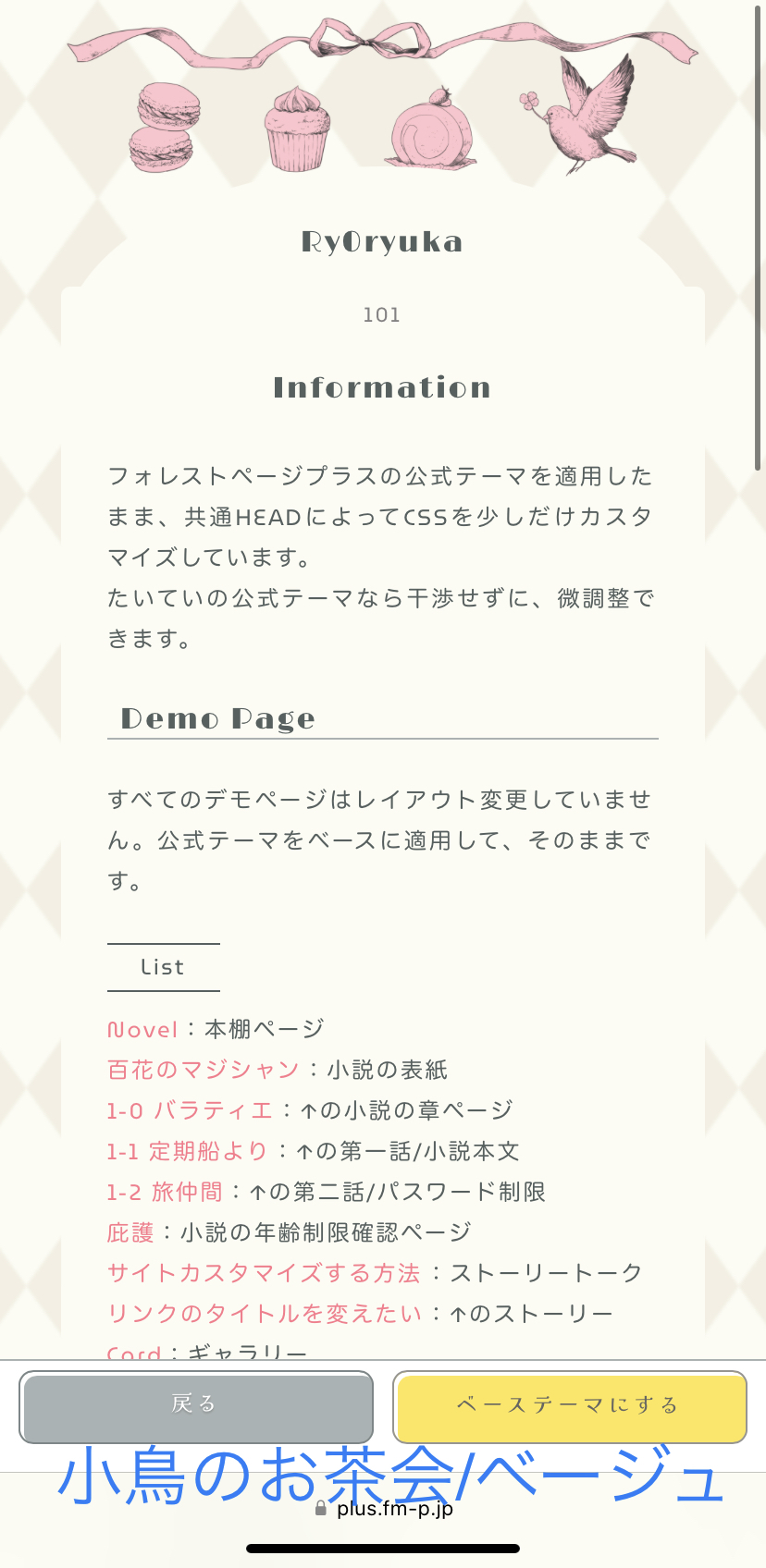Open リンクのタイトルを変えたい link
Viewport: 766px width, 1568px height.
pos(266,1315)
